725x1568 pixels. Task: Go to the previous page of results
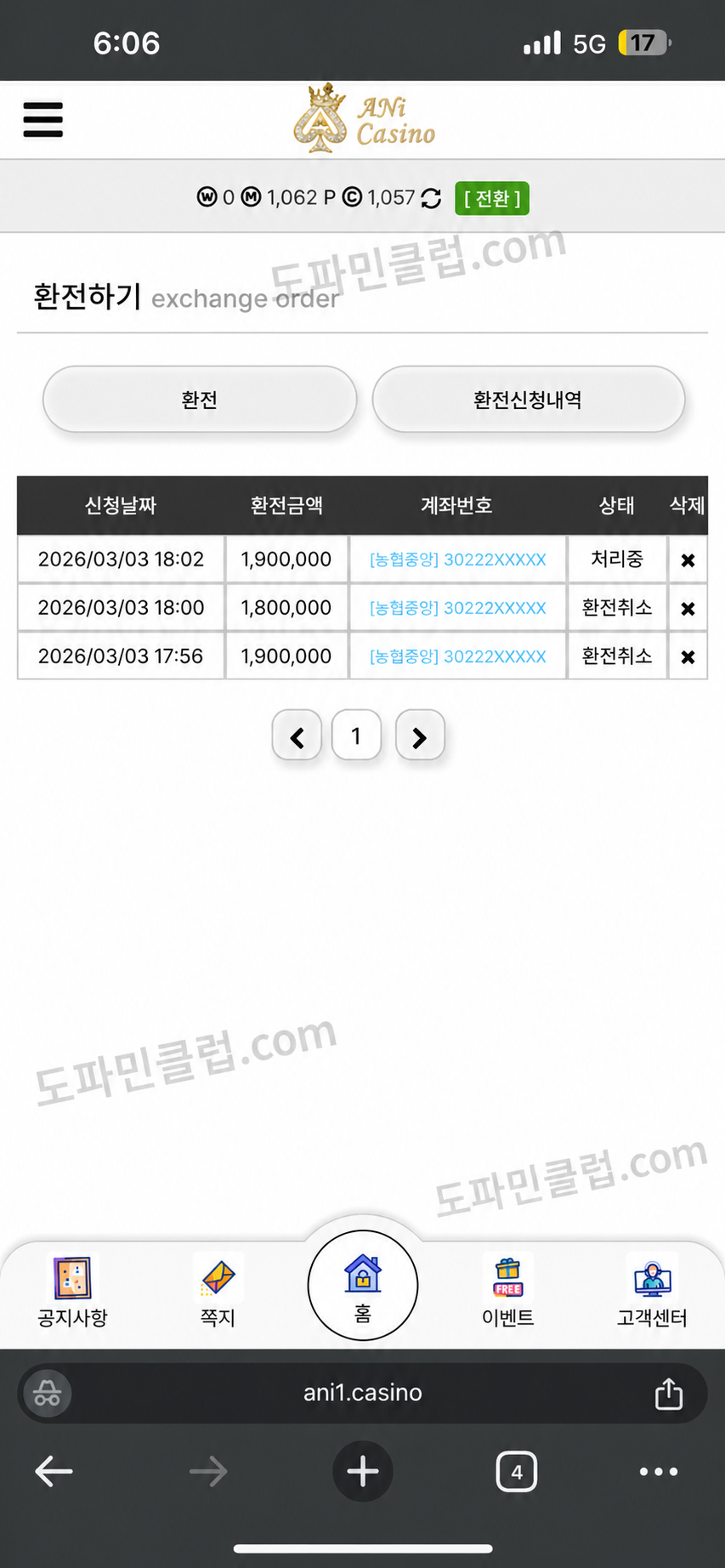tap(297, 736)
